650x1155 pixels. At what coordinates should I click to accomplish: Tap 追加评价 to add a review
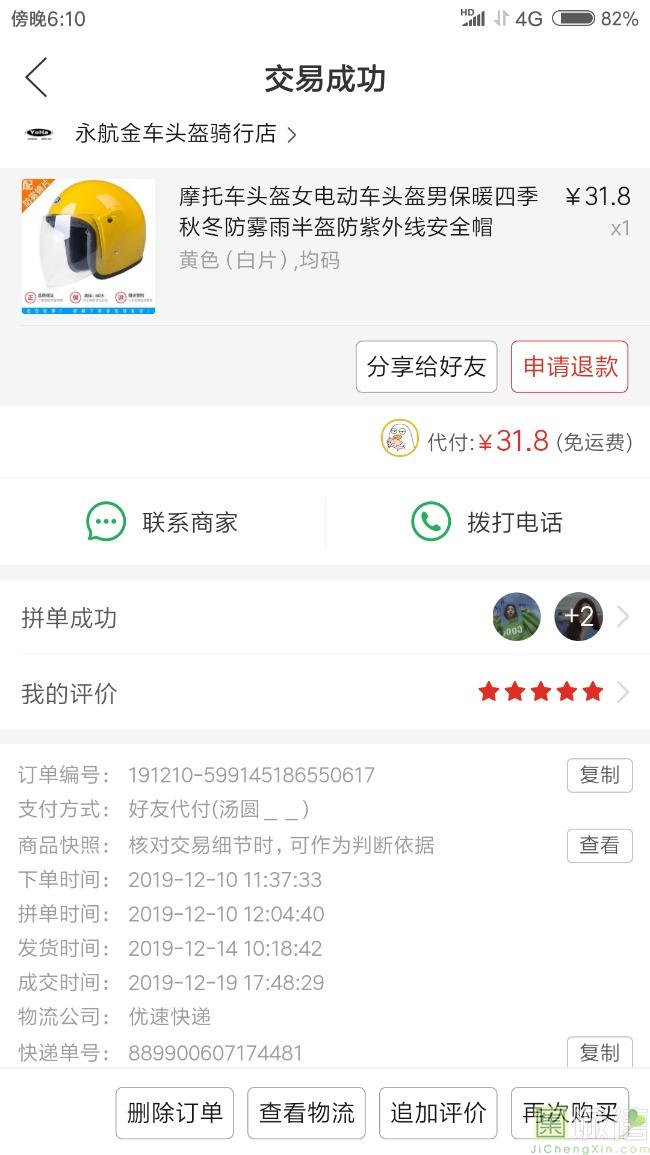pos(438,1112)
